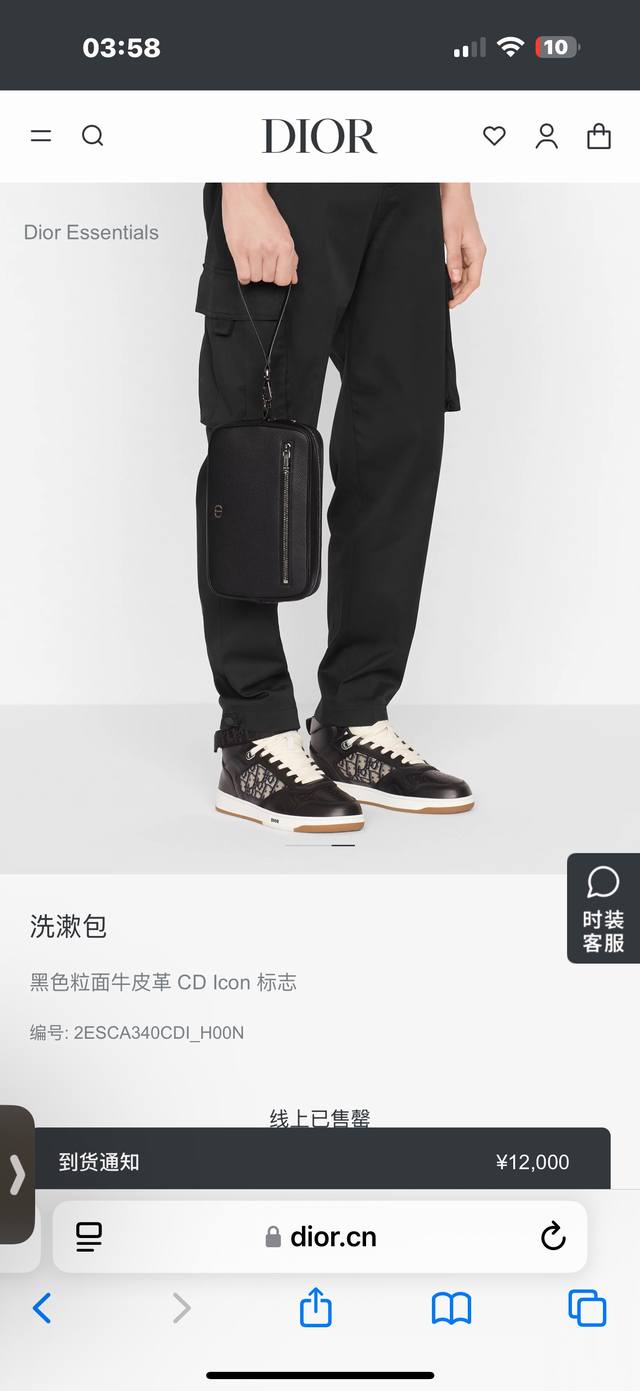The image size is (640, 1391).
Task: Expand the side arrow handle
Action: click(x=16, y=1174)
